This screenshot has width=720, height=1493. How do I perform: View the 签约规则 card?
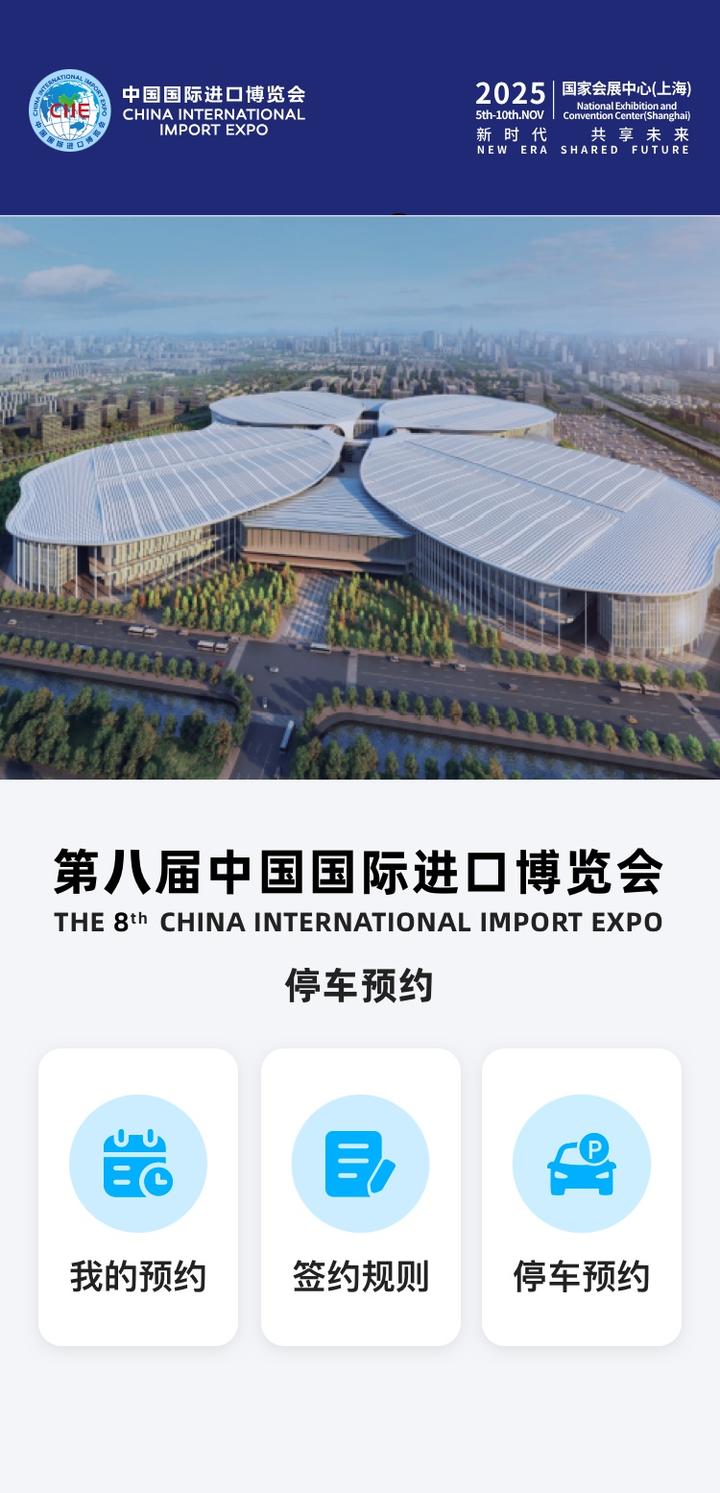coord(360,1197)
